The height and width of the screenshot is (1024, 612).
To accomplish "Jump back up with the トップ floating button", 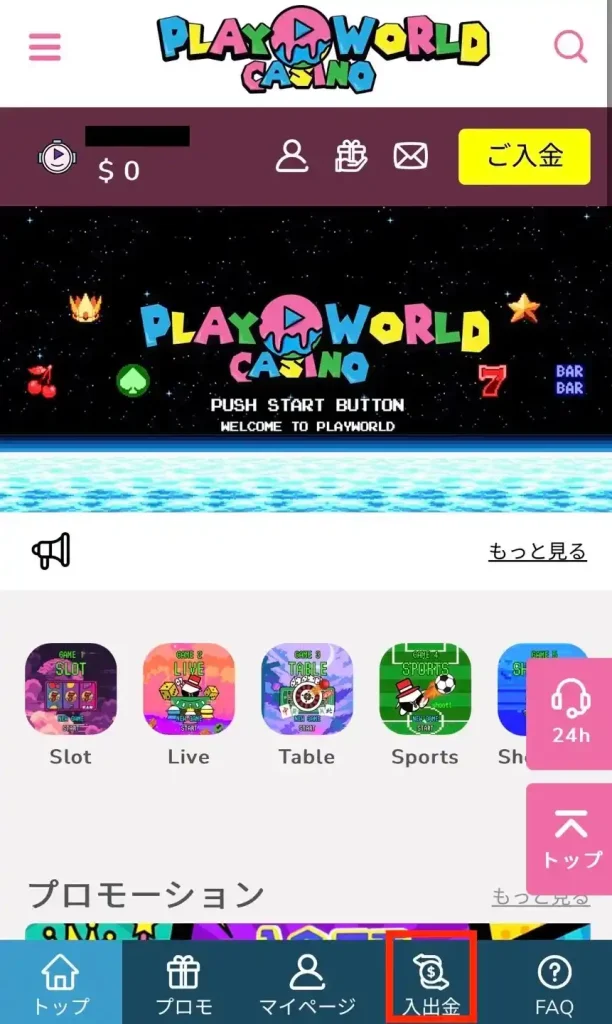I will tap(571, 839).
